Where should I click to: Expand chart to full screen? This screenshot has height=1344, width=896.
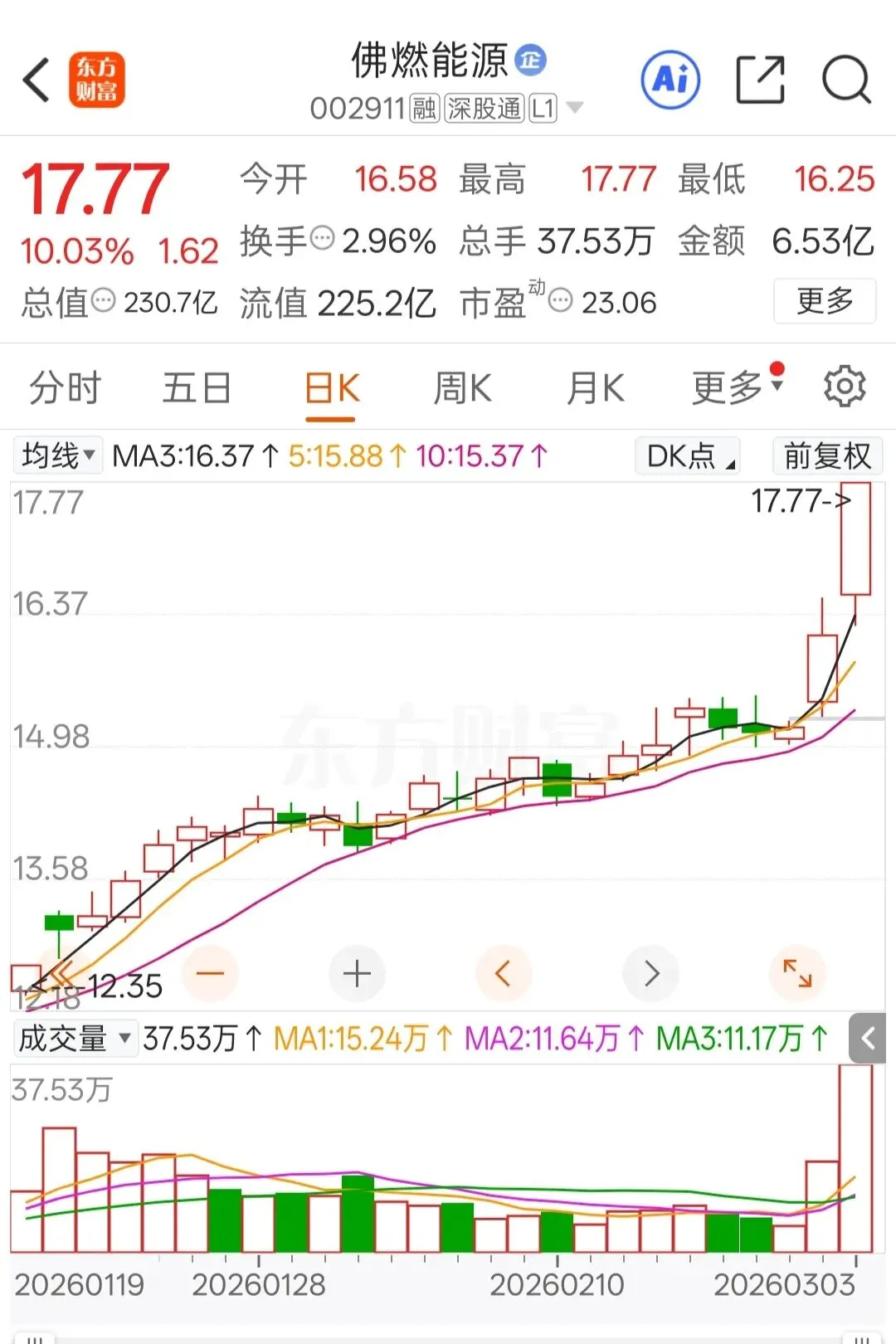coord(797,973)
